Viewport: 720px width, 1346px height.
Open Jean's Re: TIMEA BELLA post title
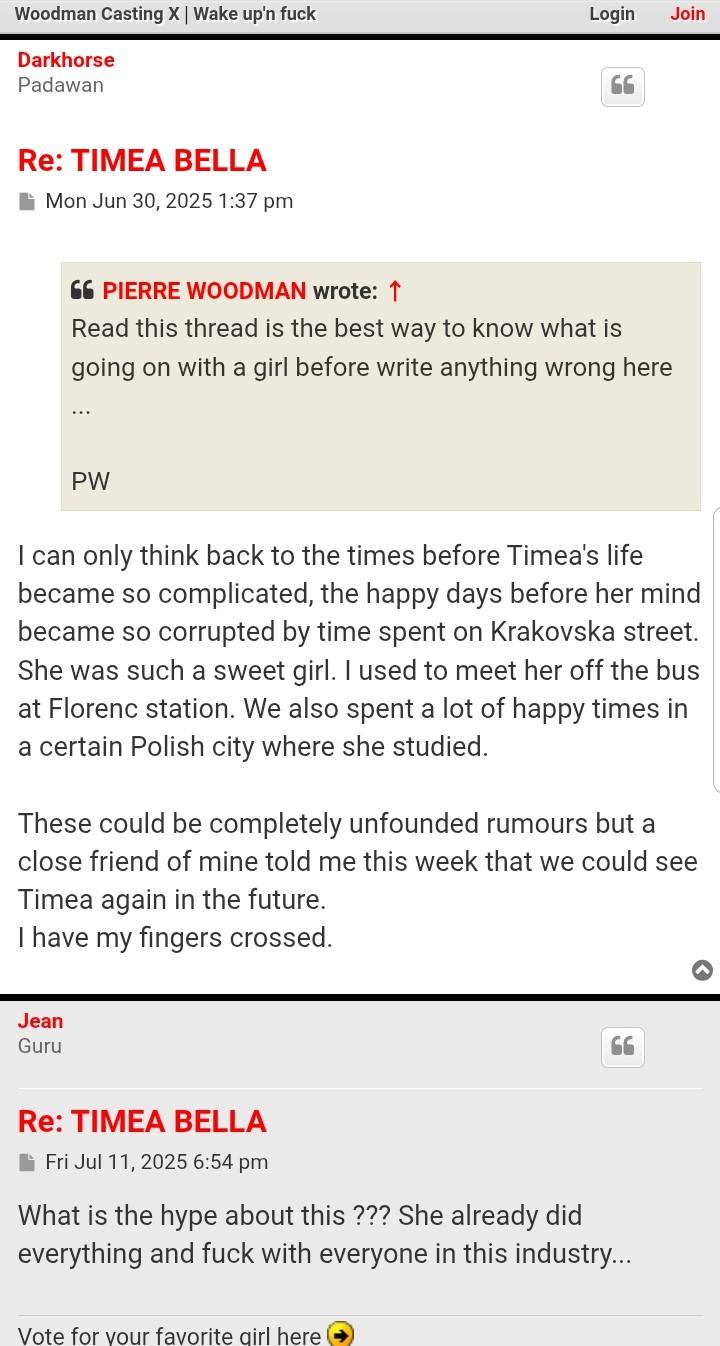click(x=142, y=1121)
